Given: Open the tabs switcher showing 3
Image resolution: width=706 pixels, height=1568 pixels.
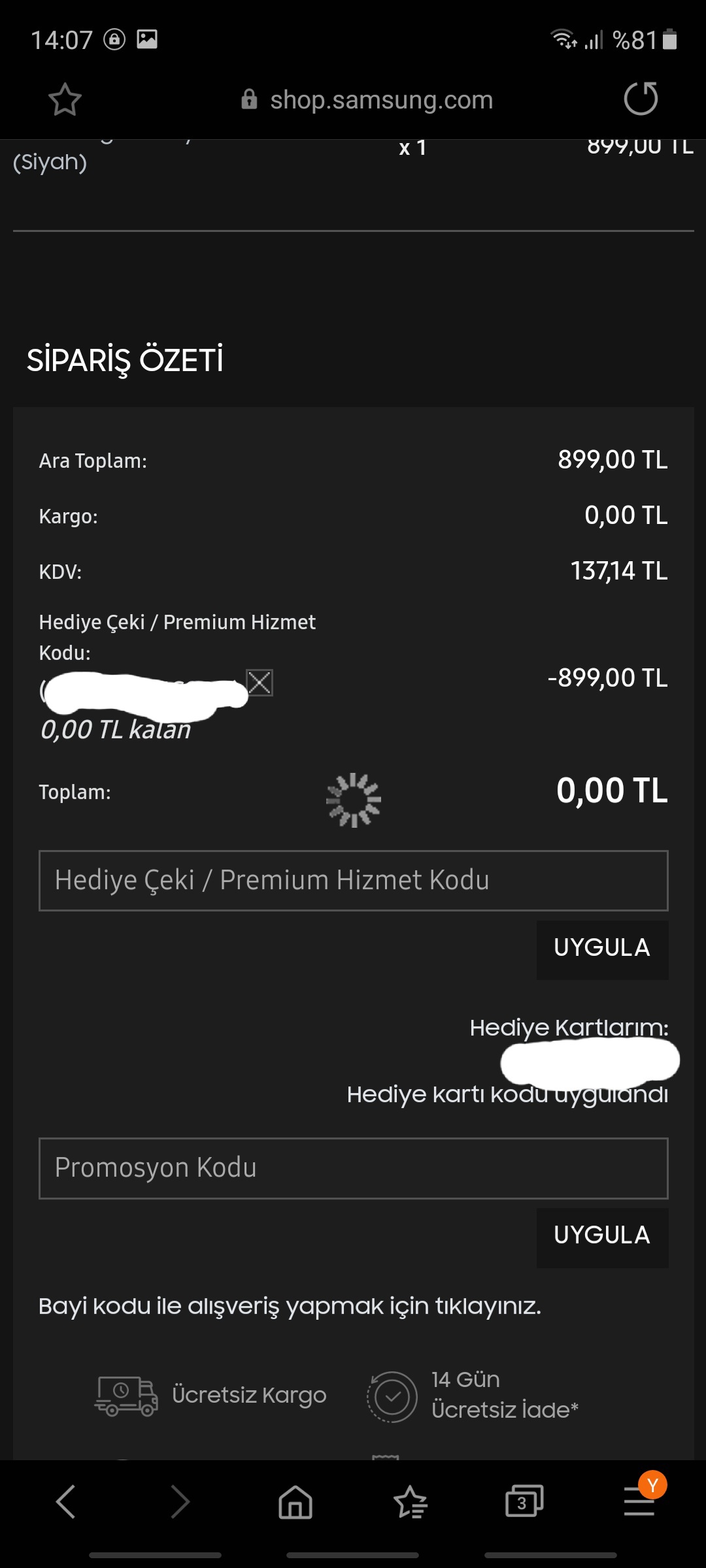Looking at the screenshot, I should click(x=524, y=1501).
